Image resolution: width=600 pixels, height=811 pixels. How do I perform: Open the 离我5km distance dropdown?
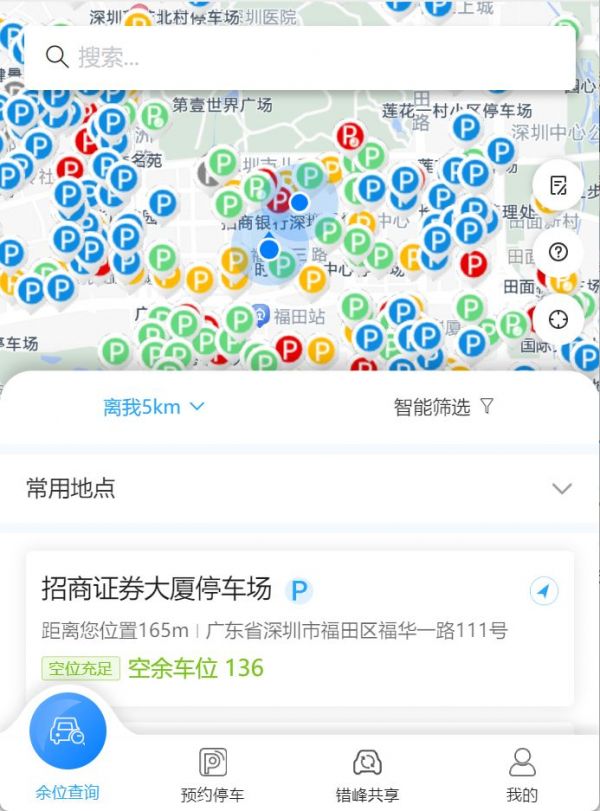[x=154, y=406]
